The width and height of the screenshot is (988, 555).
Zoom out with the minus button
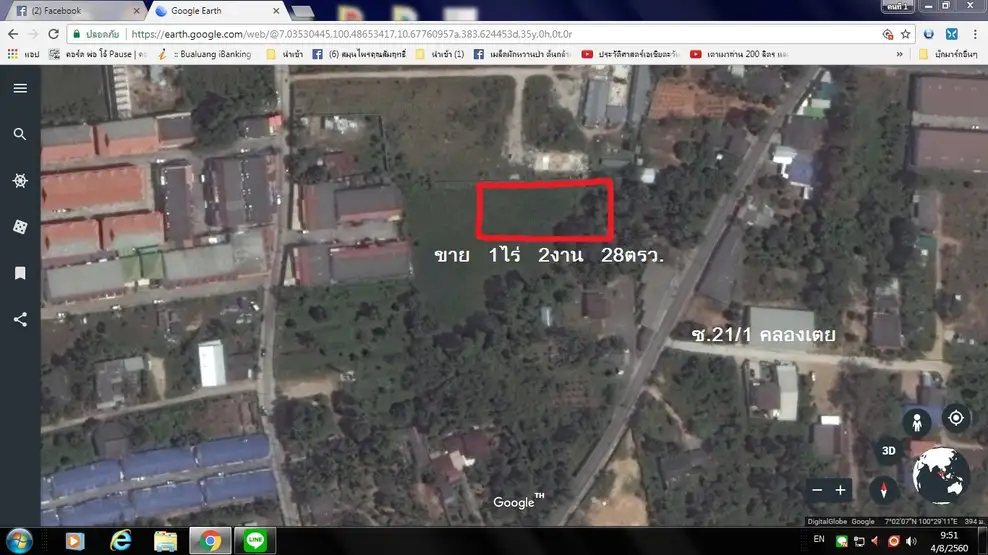coord(817,490)
